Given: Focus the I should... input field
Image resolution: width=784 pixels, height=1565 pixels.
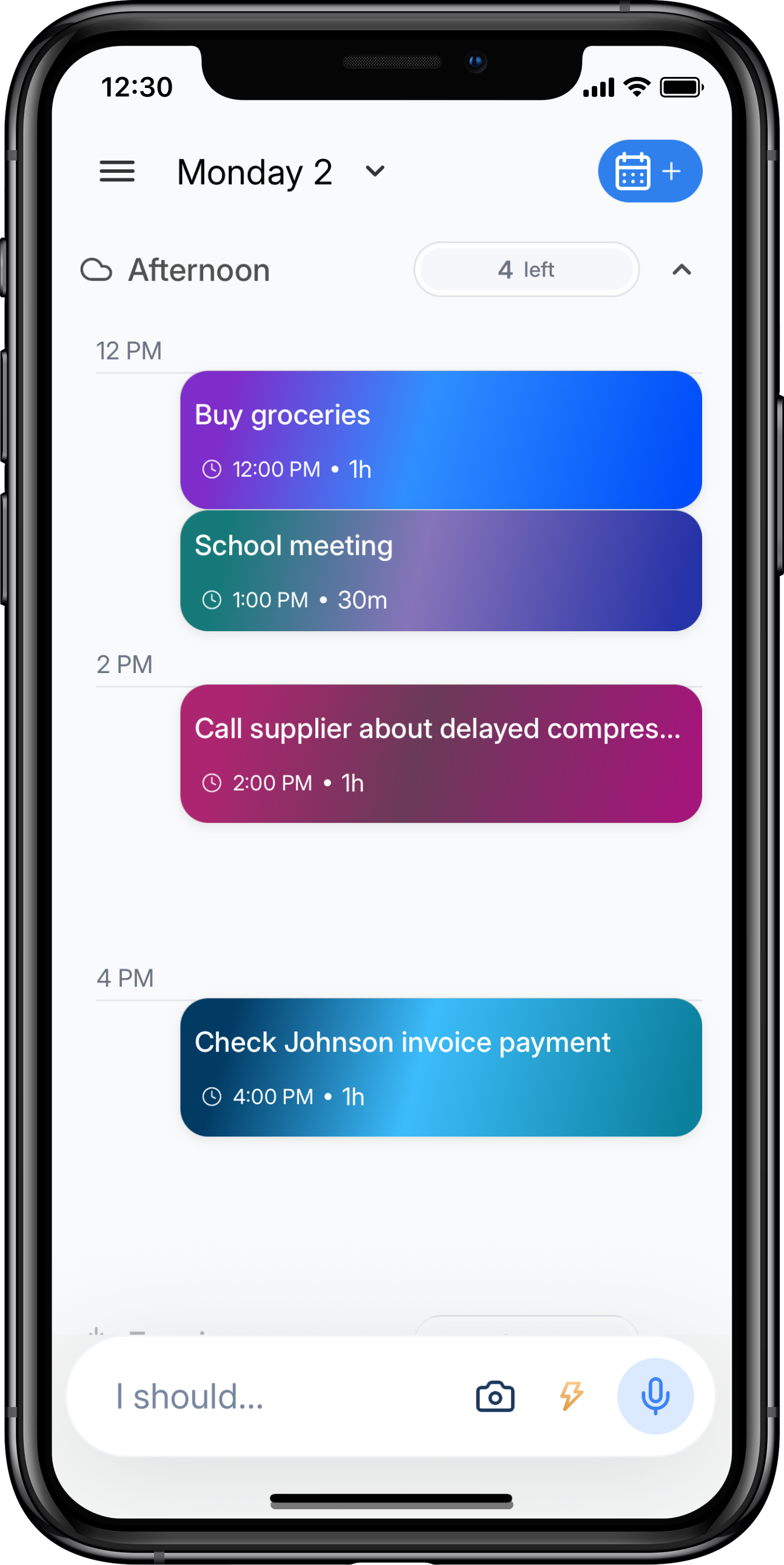Looking at the screenshot, I should pos(273,1396).
